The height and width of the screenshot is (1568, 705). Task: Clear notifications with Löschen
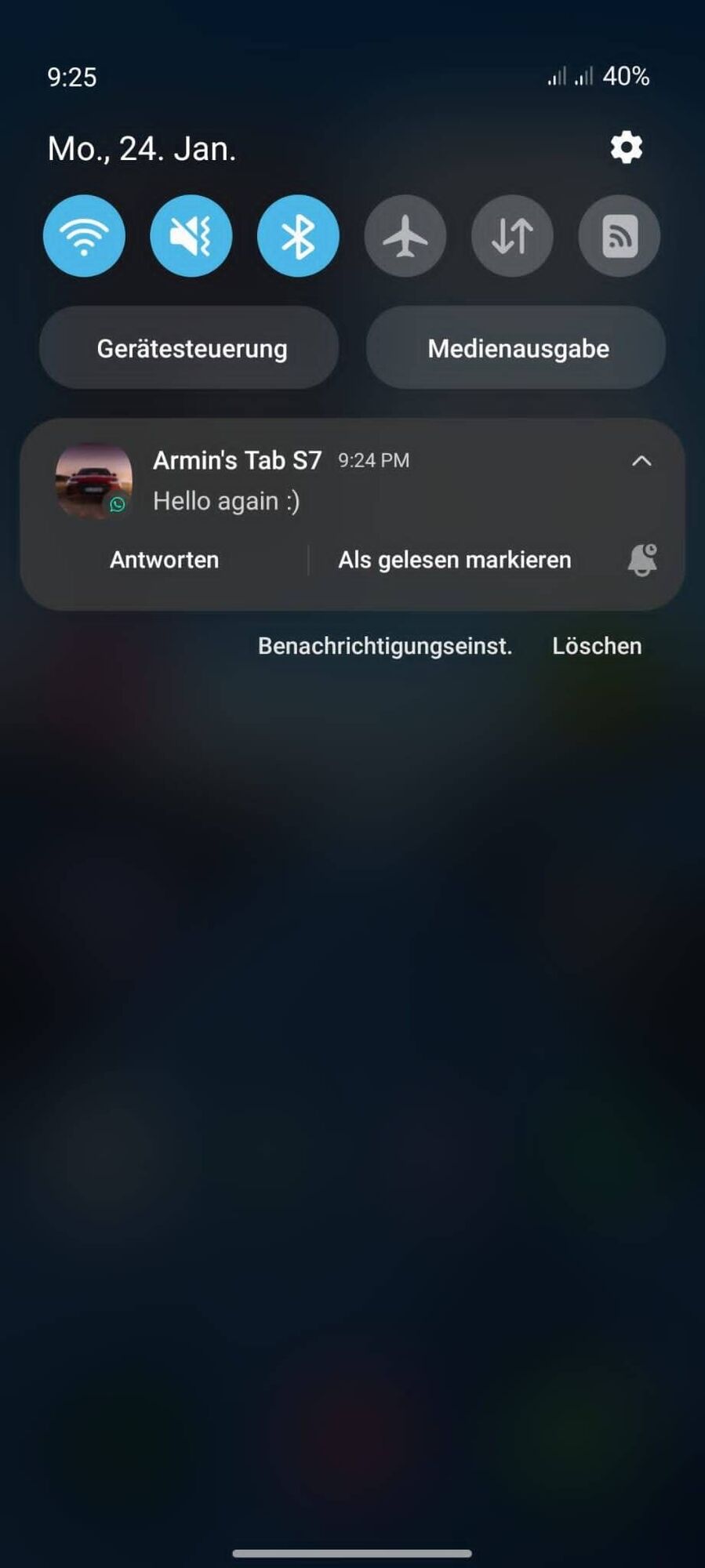(597, 646)
